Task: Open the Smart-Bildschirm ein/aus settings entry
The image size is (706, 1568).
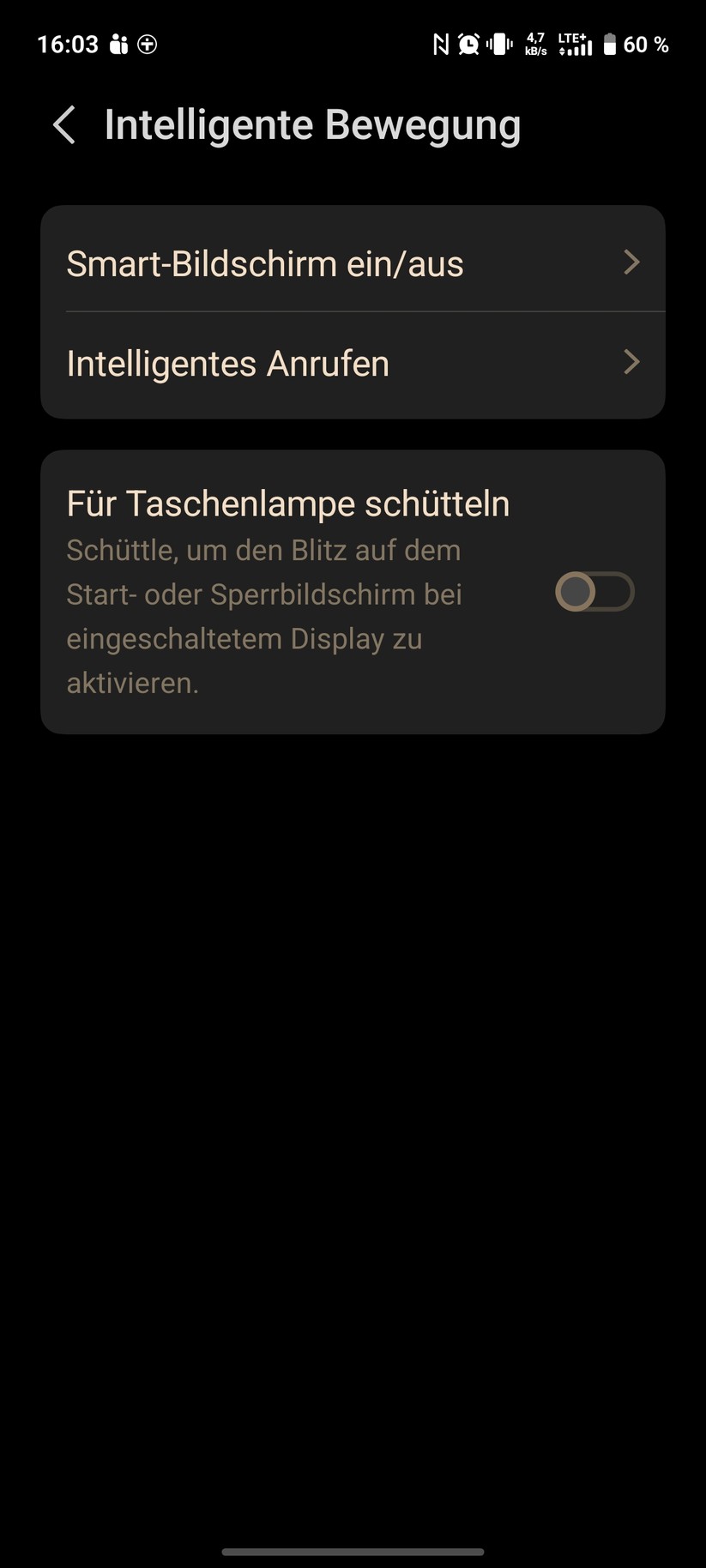Action: pos(265,262)
